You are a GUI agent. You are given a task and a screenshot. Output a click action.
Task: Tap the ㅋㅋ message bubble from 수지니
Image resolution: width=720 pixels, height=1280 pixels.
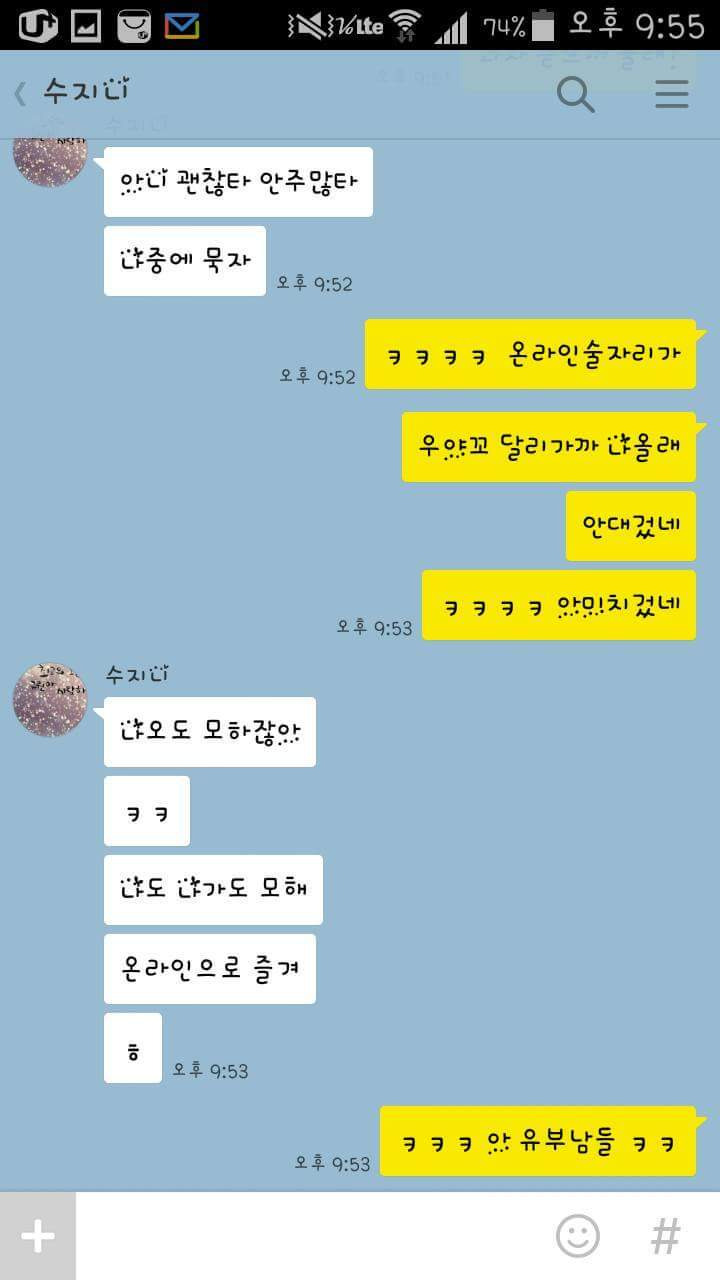pos(146,809)
